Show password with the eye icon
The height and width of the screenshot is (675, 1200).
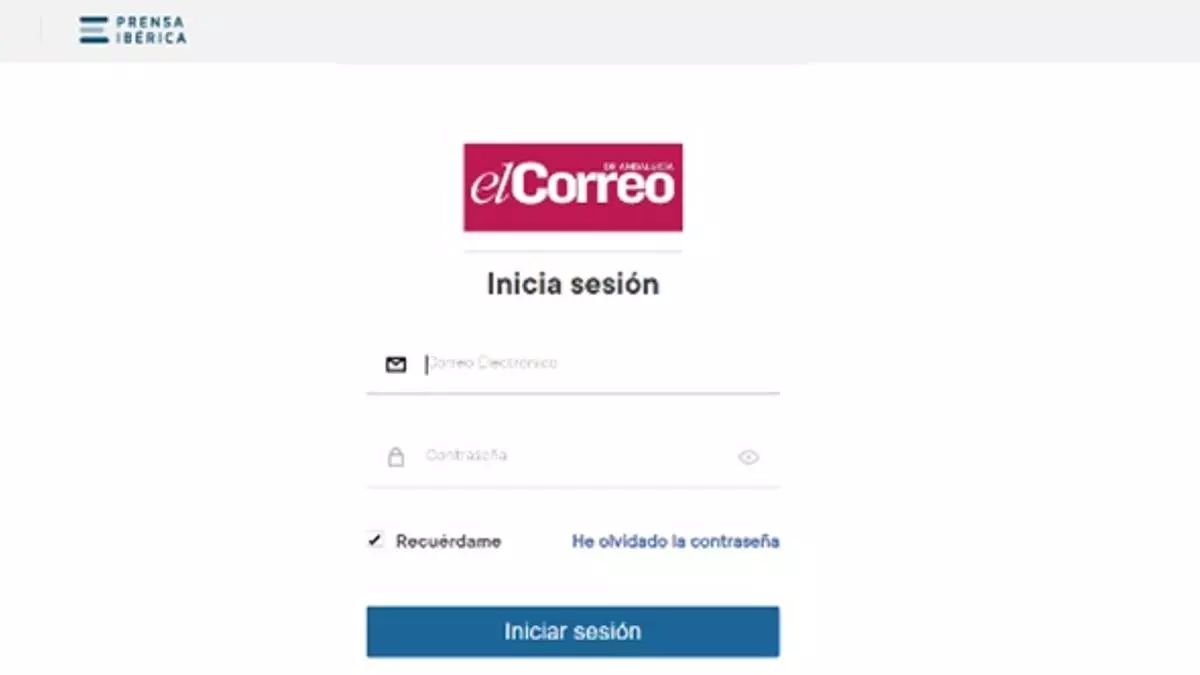click(748, 458)
